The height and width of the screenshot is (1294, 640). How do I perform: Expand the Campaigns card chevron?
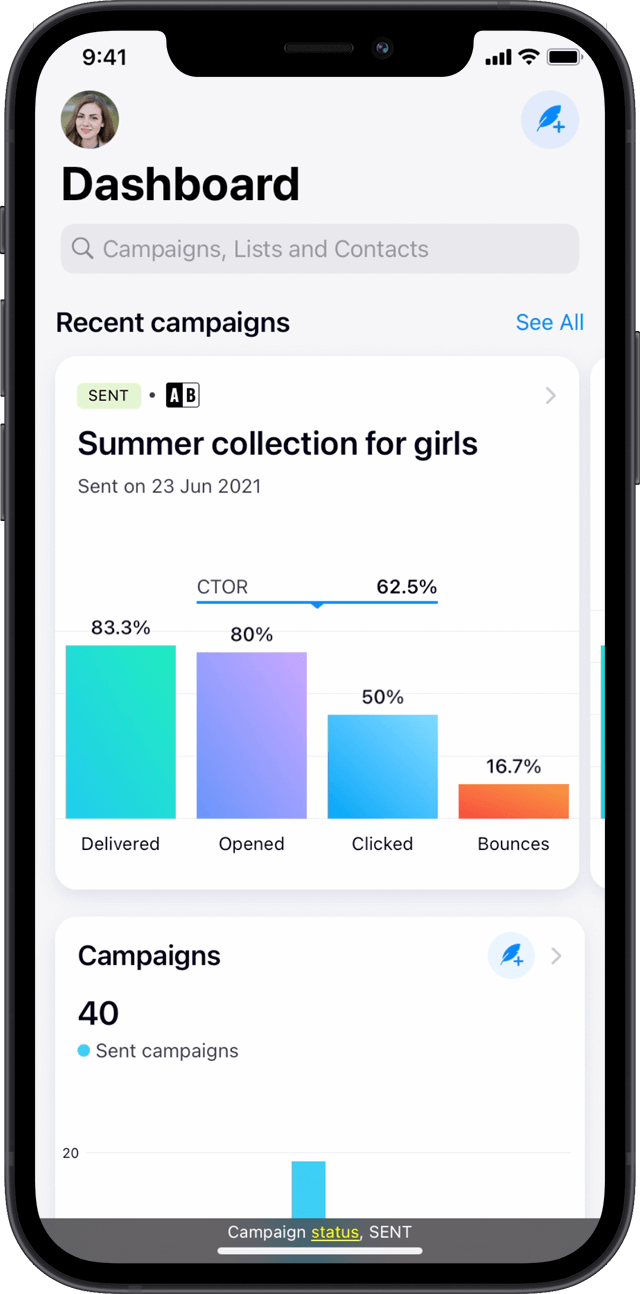click(557, 956)
